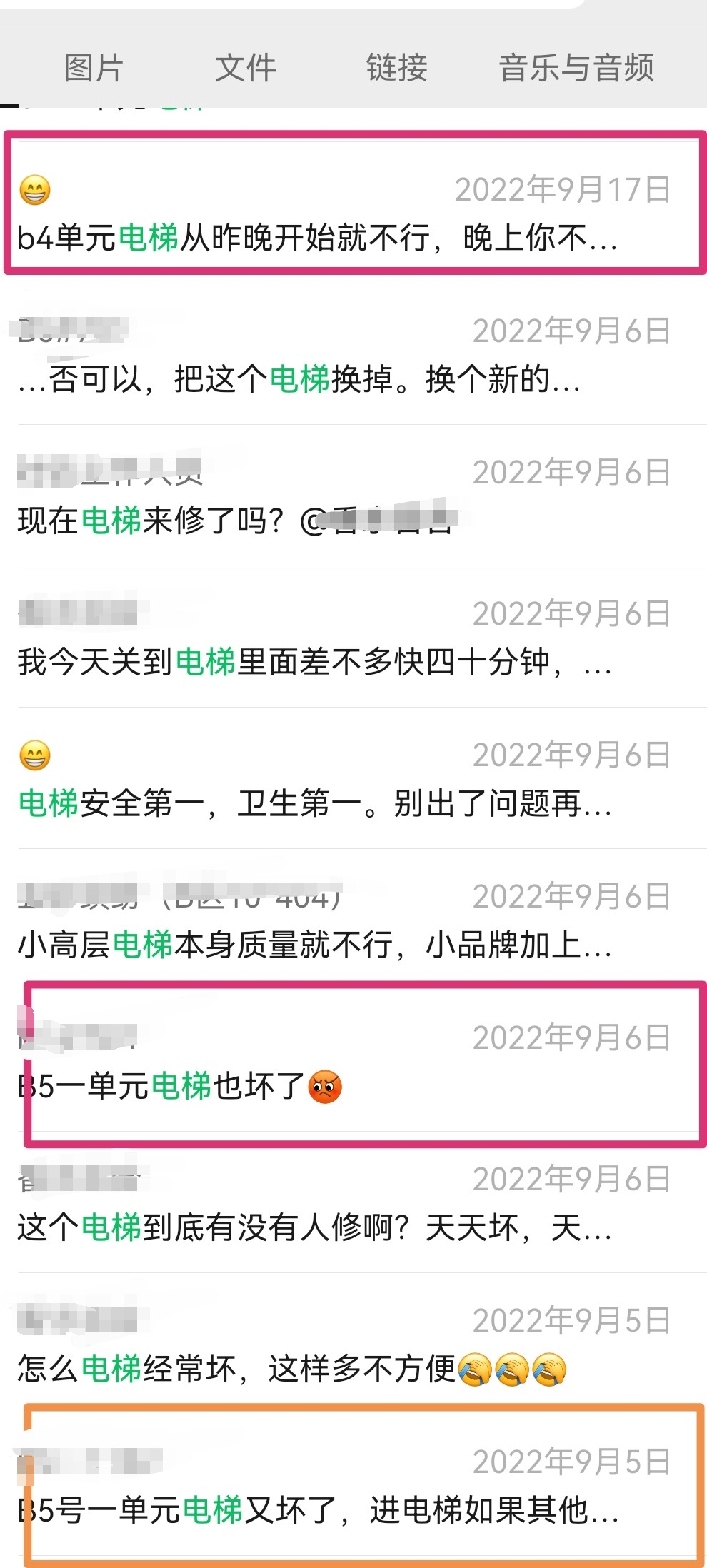The image size is (707, 1568).
Task: View message 我今天关到电梯里面差不多快四十分钟
Action: [314, 662]
